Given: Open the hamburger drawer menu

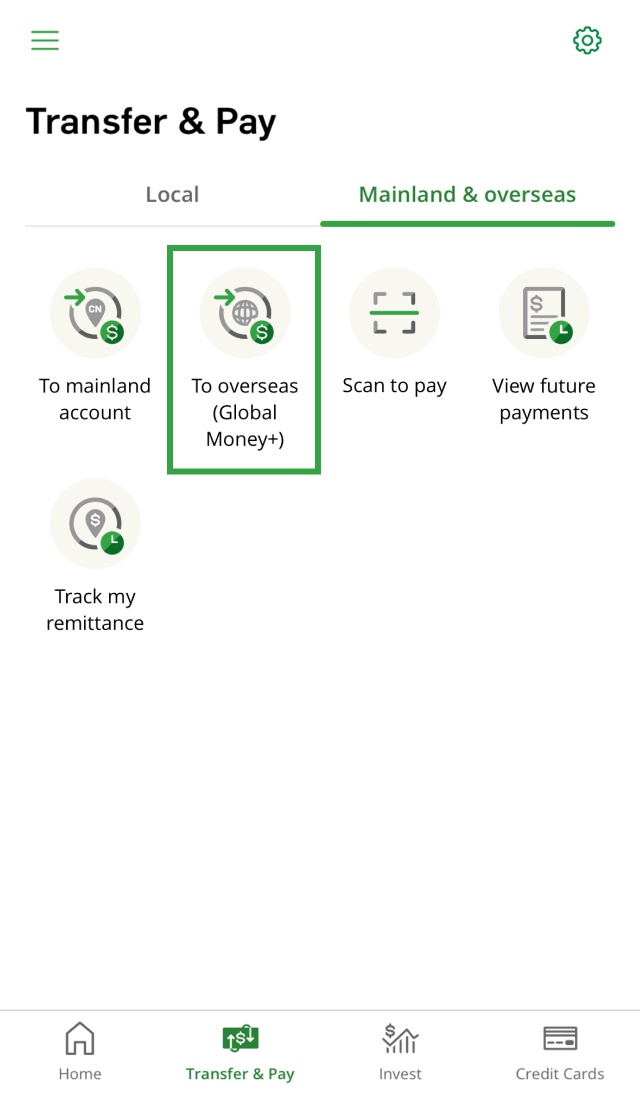Looking at the screenshot, I should (x=45, y=40).
